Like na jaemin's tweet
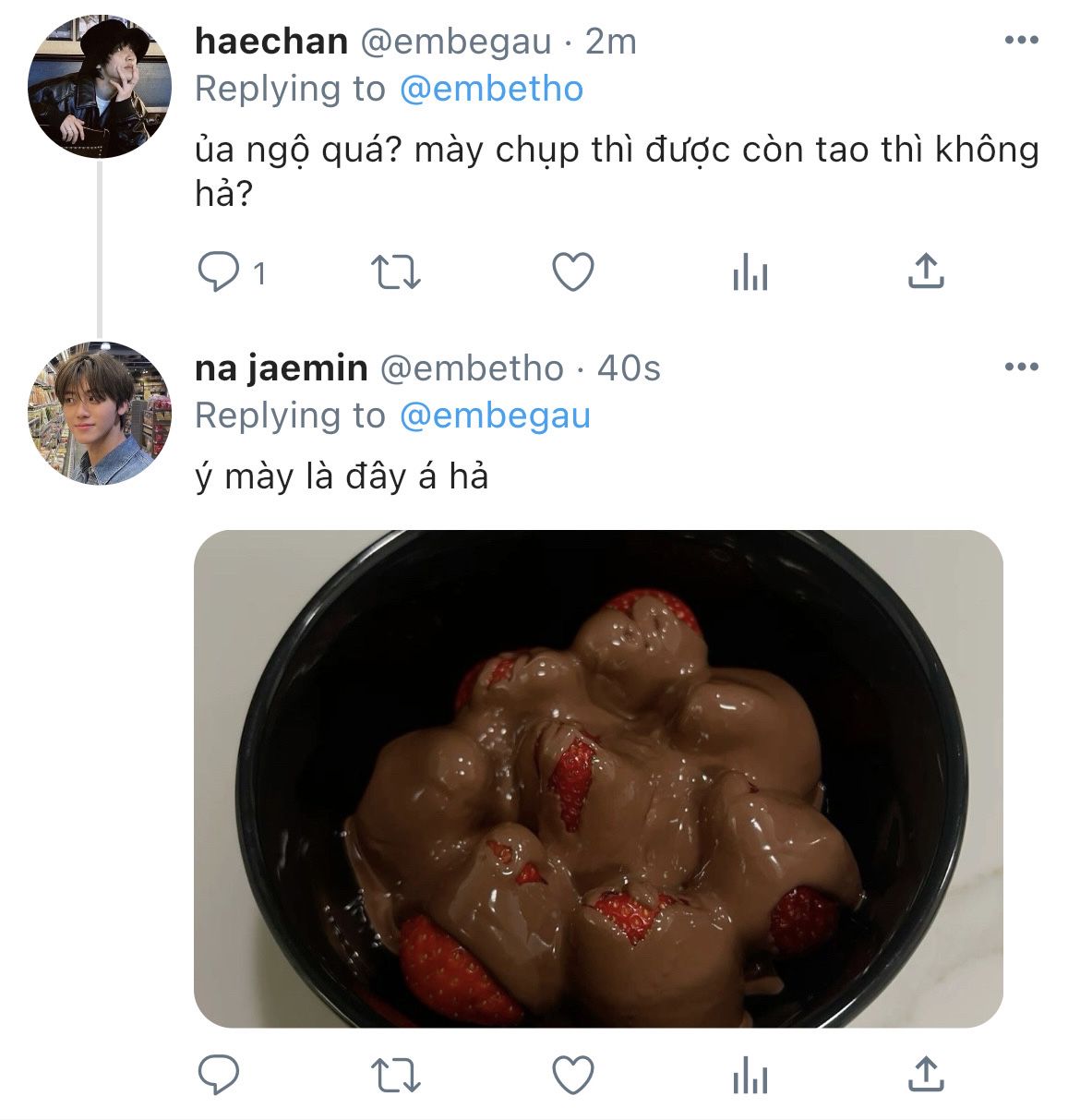1080x1120 pixels. [572, 1076]
